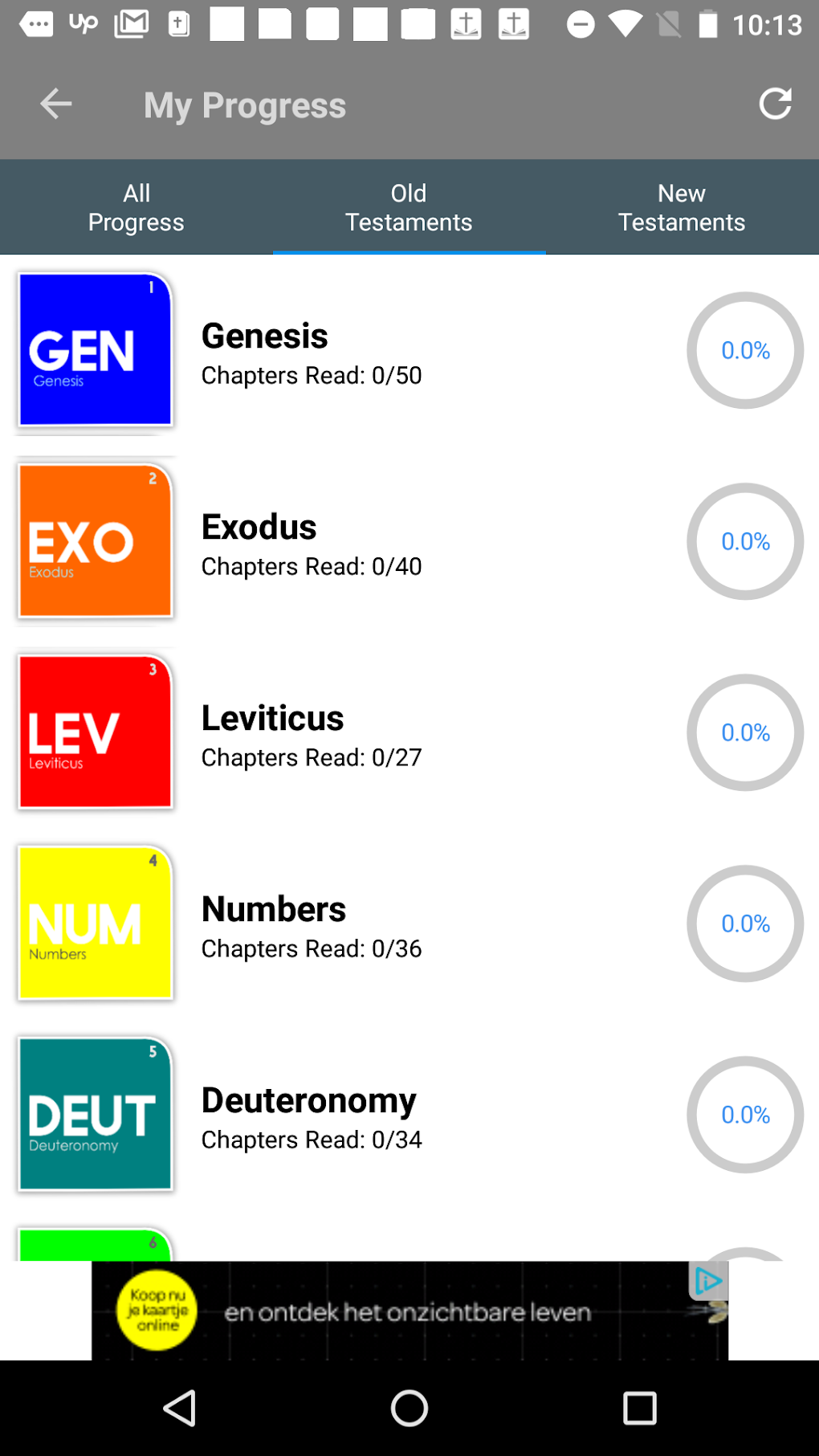The image size is (819, 1456).
Task: Open the Leviticus book row
Action: coord(409,732)
